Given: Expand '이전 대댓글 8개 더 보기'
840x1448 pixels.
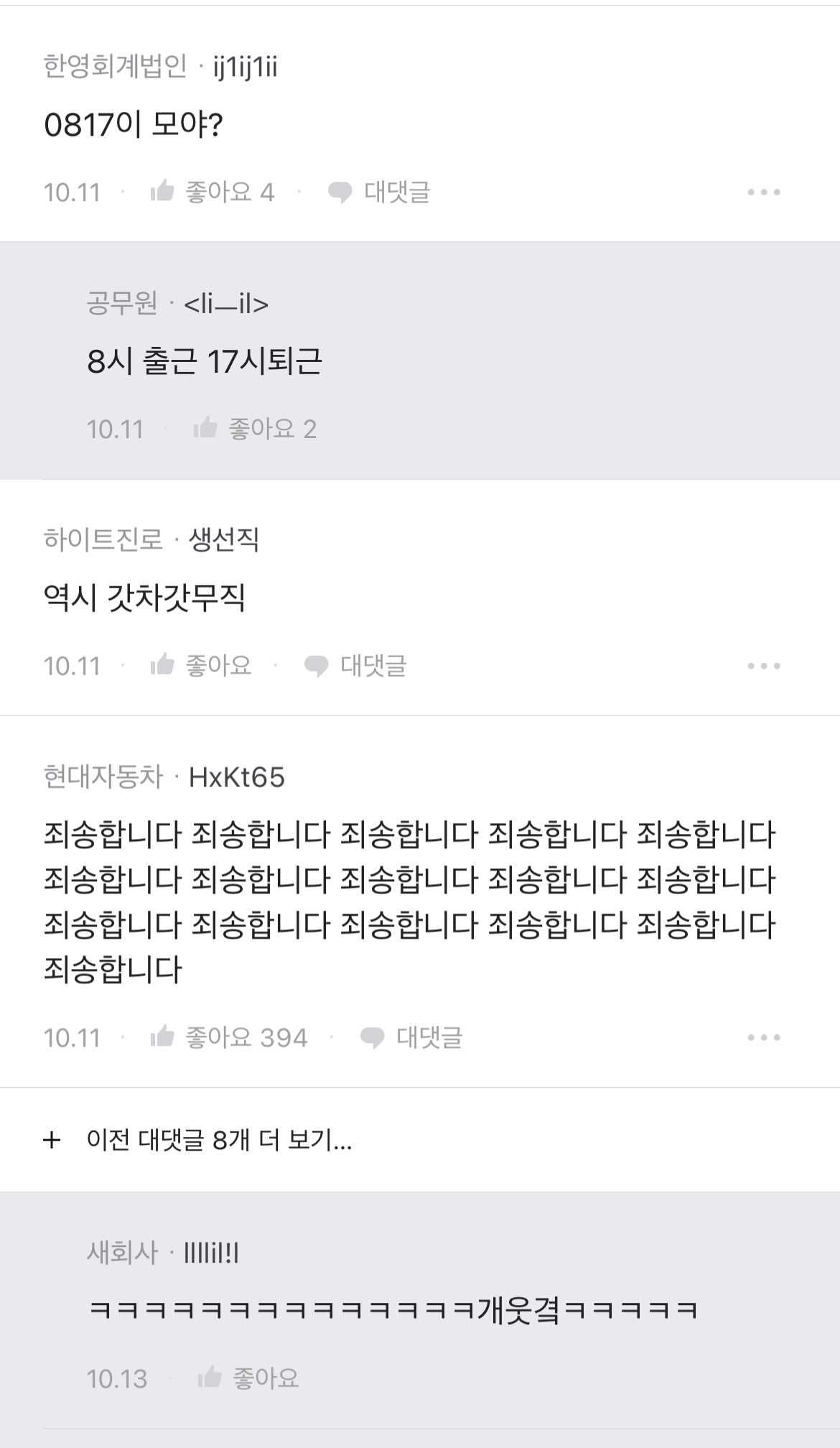Looking at the screenshot, I should [198, 1140].
